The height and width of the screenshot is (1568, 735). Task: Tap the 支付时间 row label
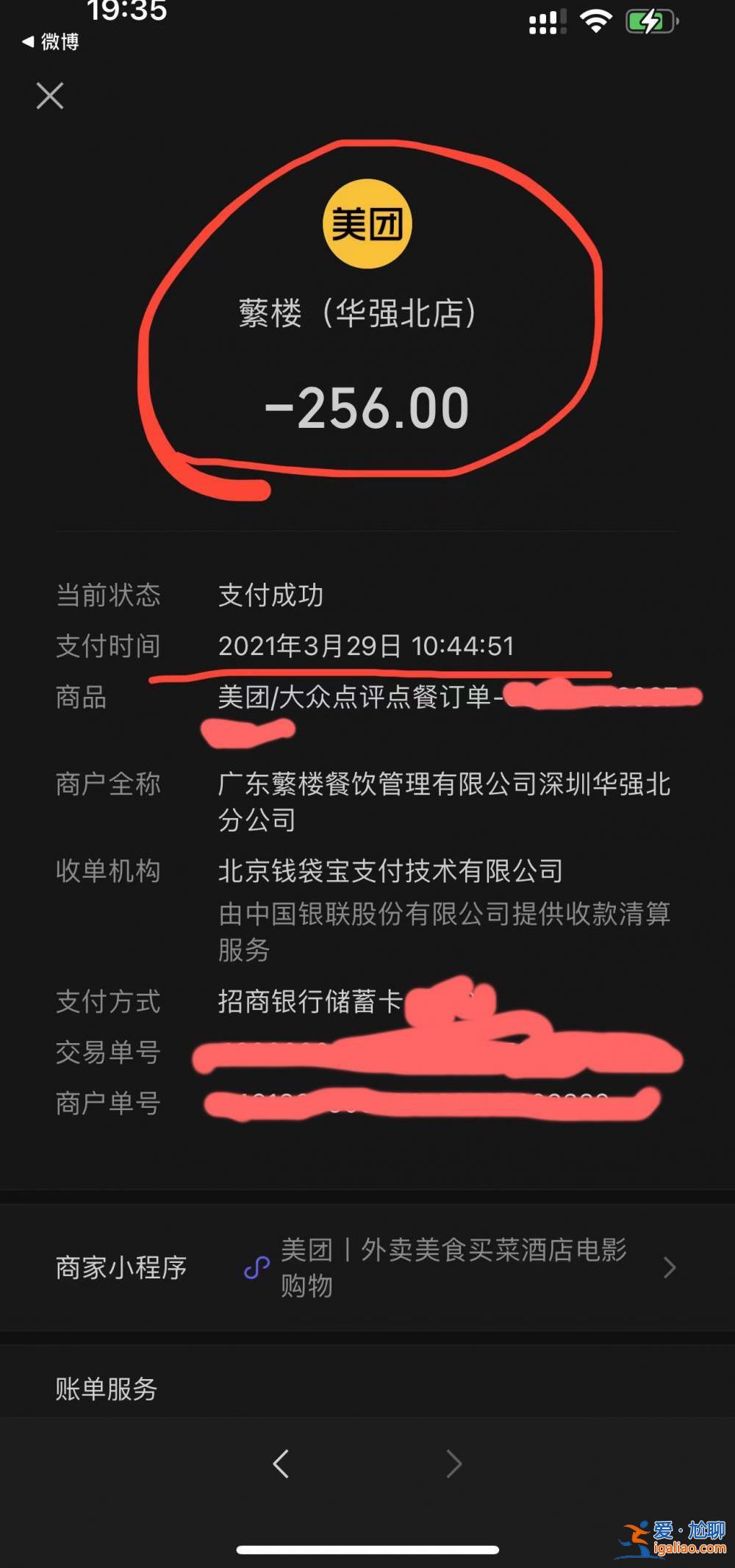(x=109, y=647)
